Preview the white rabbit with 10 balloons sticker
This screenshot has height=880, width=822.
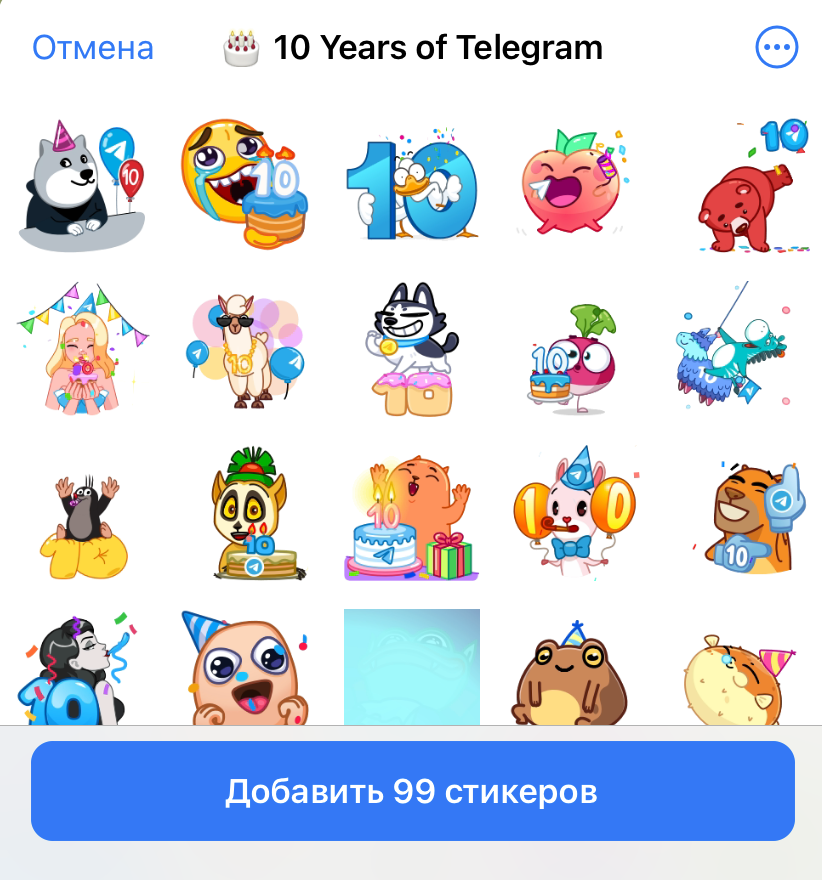pos(575,515)
